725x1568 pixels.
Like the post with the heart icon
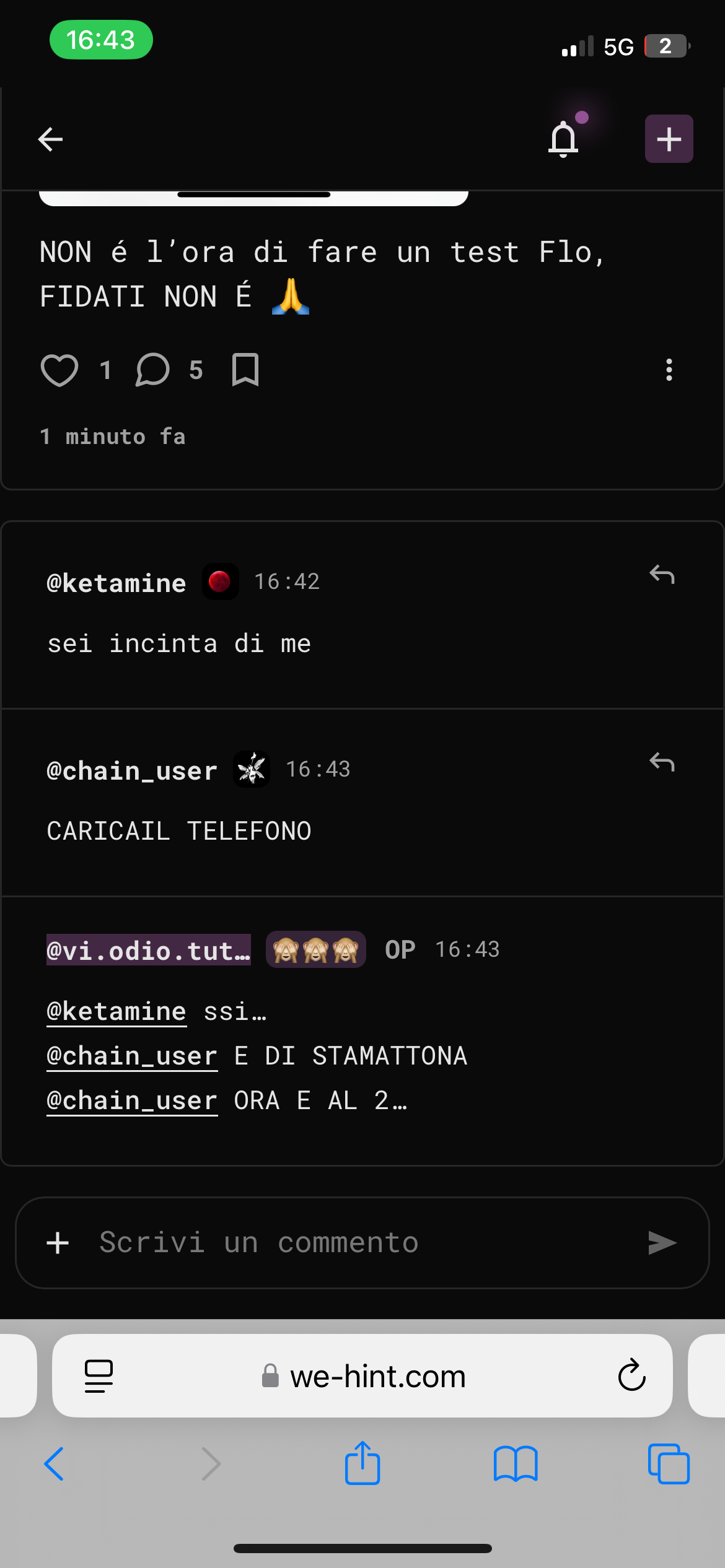click(59, 370)
